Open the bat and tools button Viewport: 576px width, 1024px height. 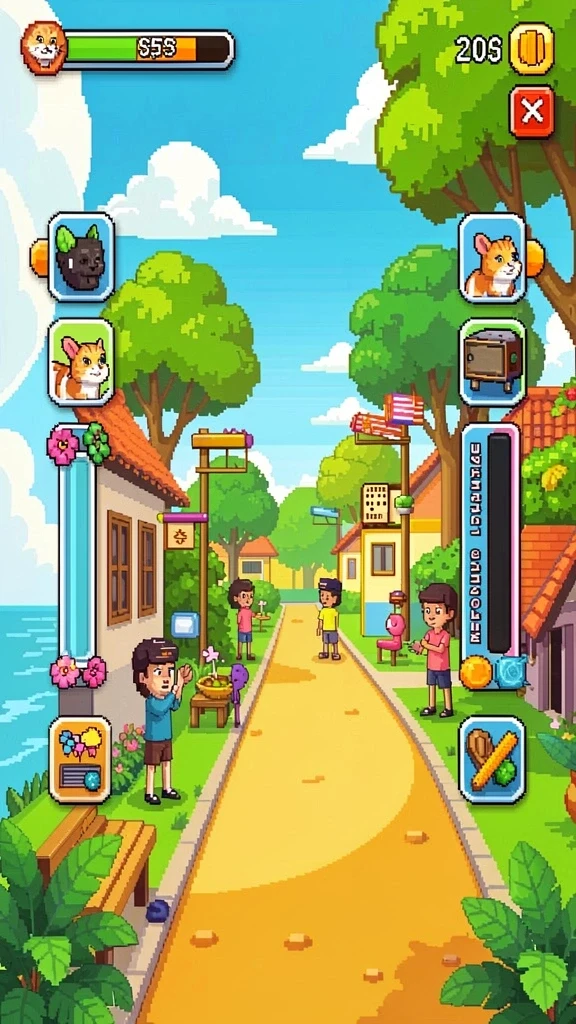[x=492, y=759]
